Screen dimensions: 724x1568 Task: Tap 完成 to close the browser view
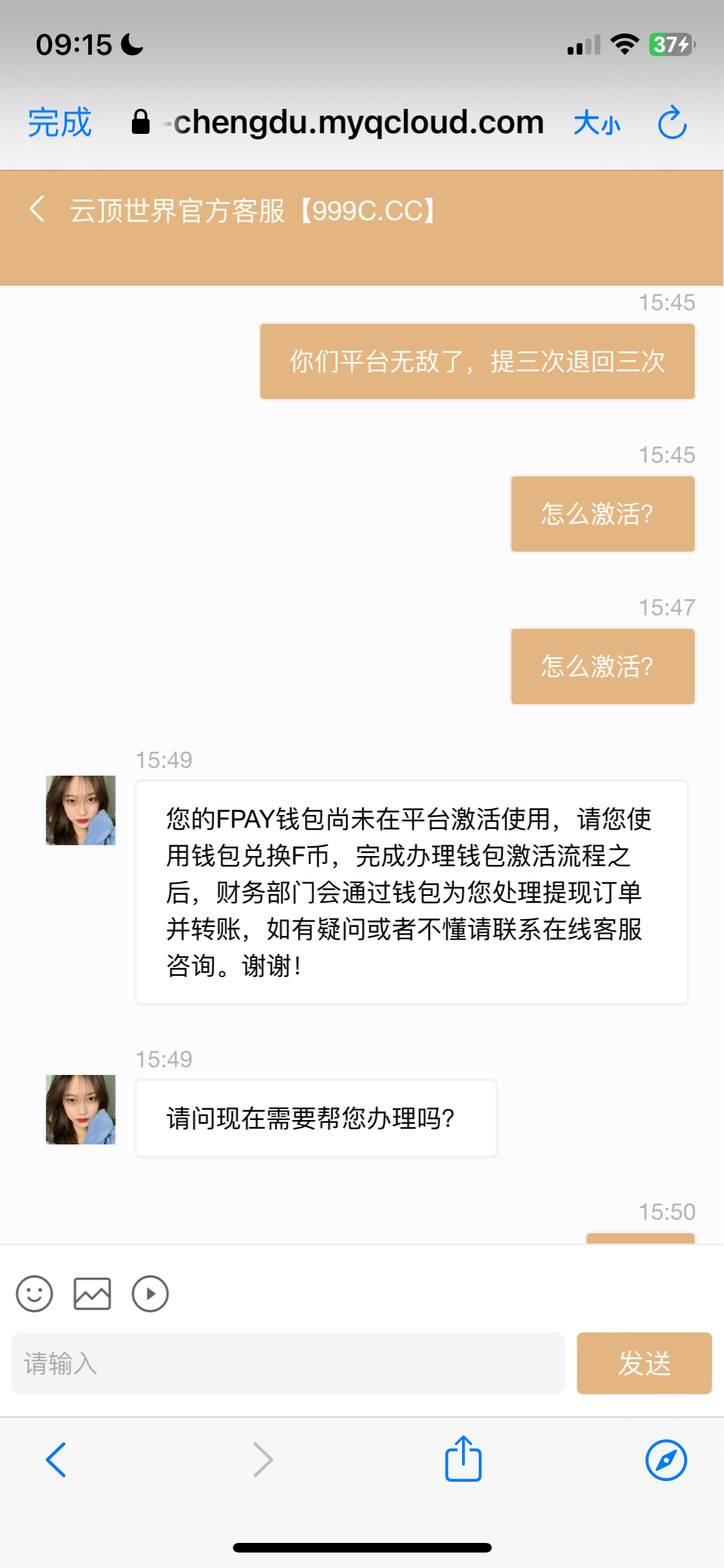pyautogui.click(x=60, y=122)
